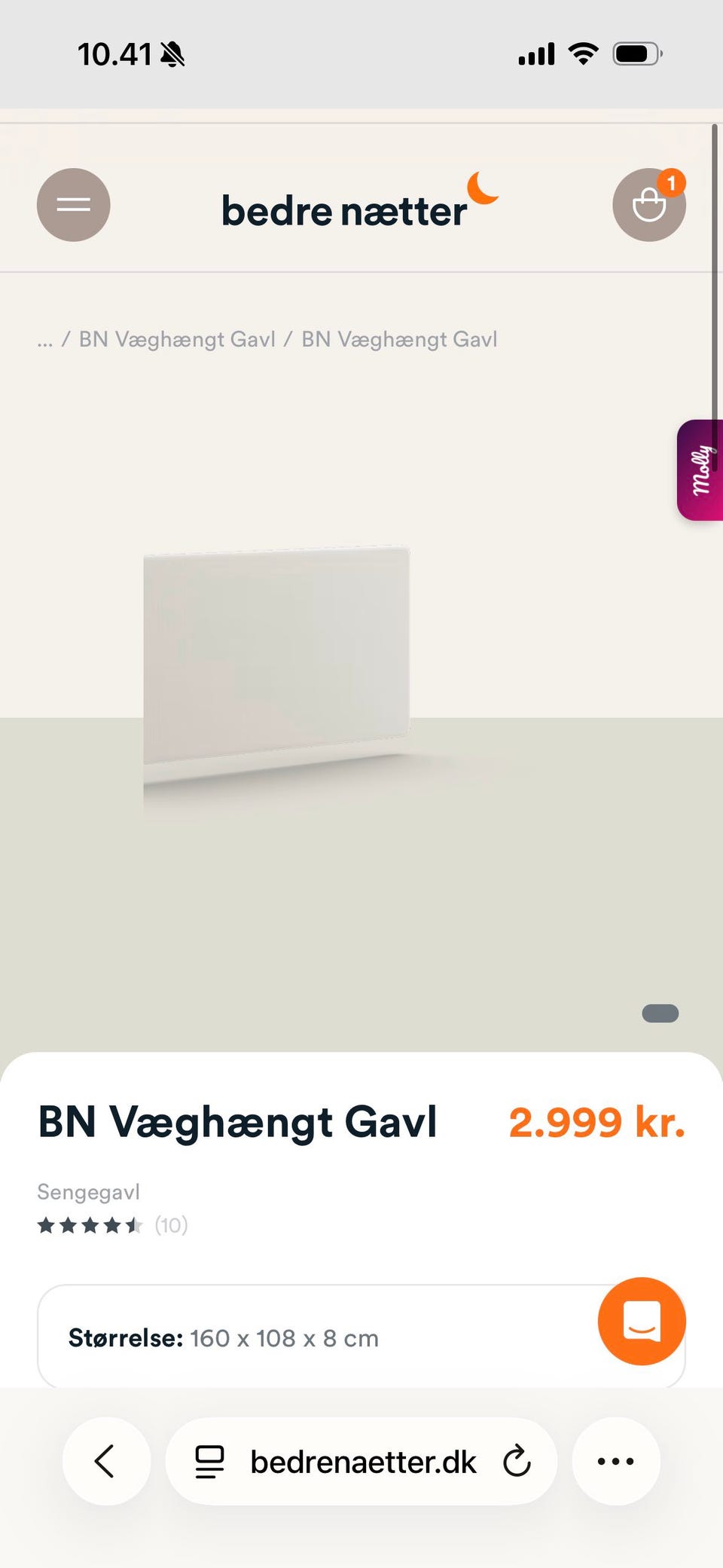Select the first rating star
Screen dimensions: 723x1568
click(x=47, y=1226)
